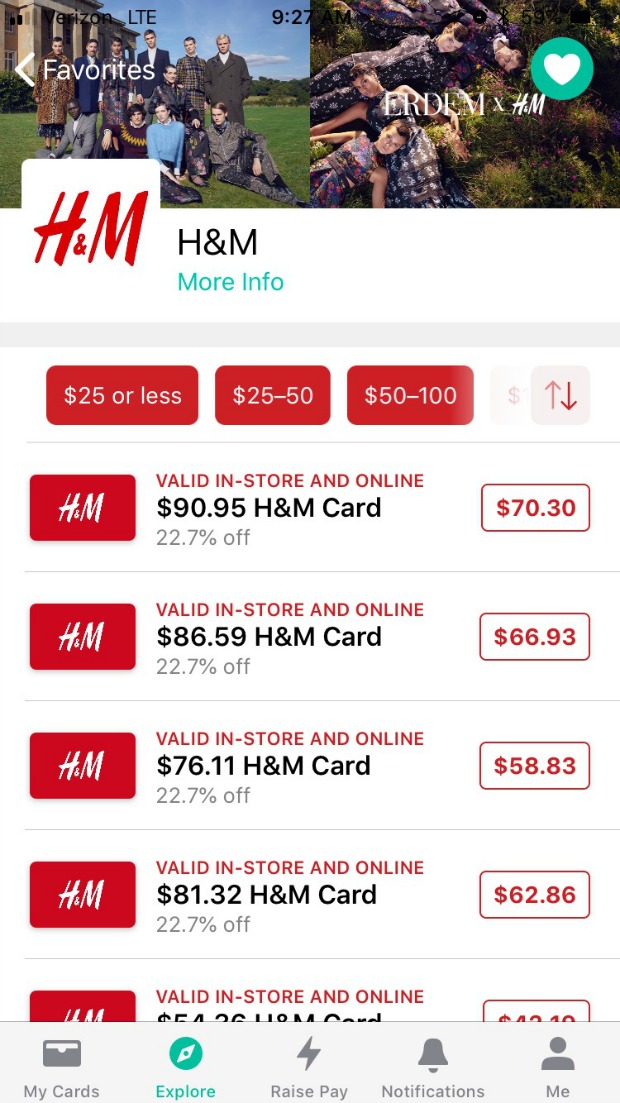Switch to the My Cards tab
Screen dimensions: 620x1103
62,1066
